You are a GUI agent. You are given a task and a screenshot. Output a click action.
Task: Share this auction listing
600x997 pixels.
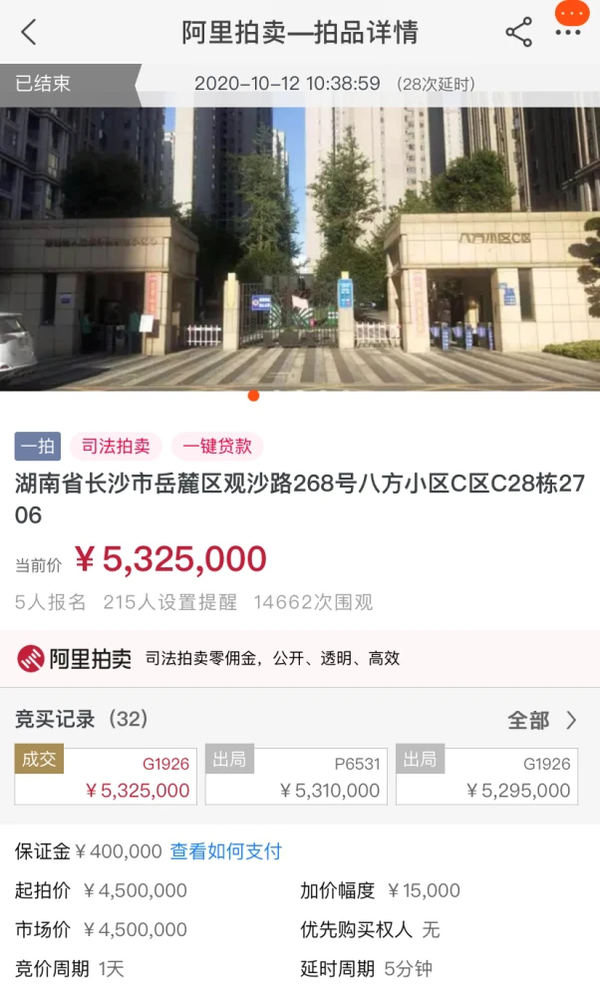[x=518, y=32]
